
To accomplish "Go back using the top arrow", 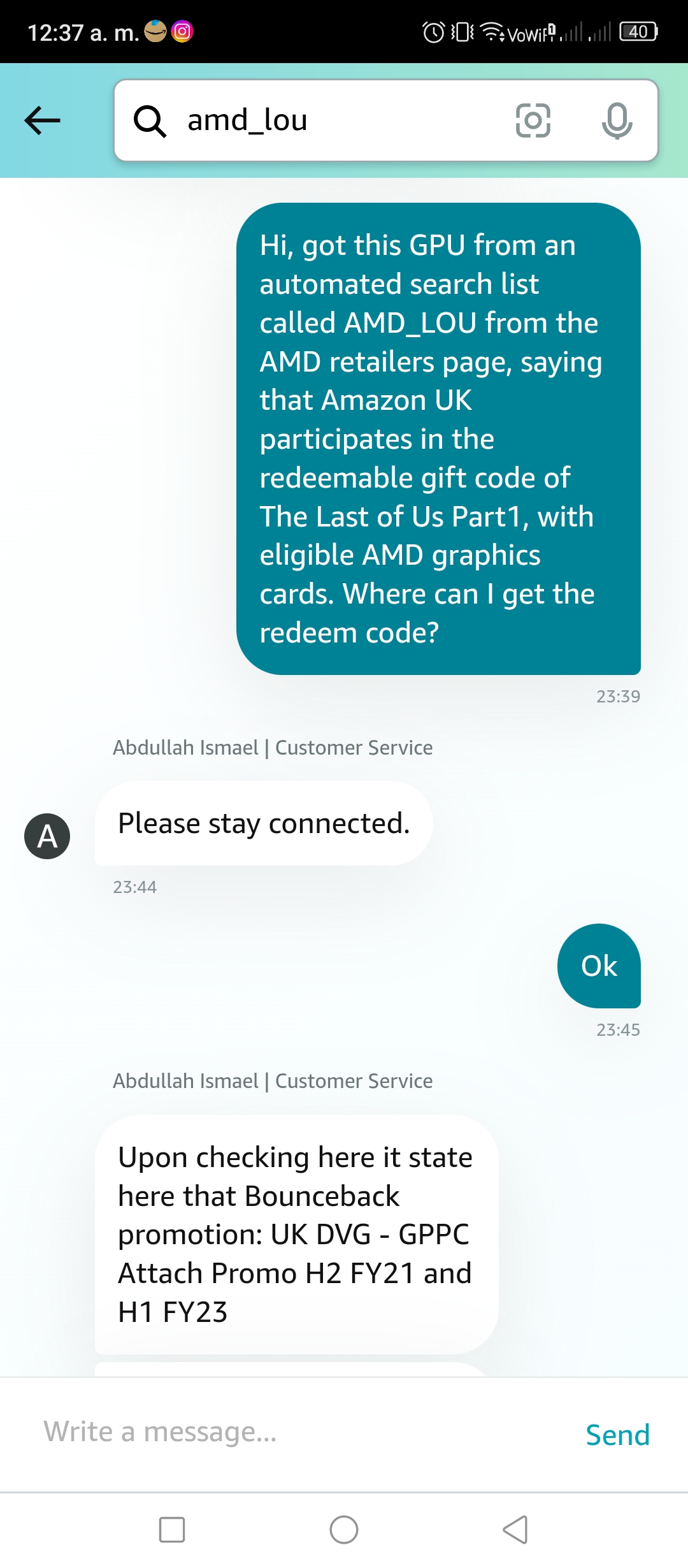I will click(x=42, y=120).
